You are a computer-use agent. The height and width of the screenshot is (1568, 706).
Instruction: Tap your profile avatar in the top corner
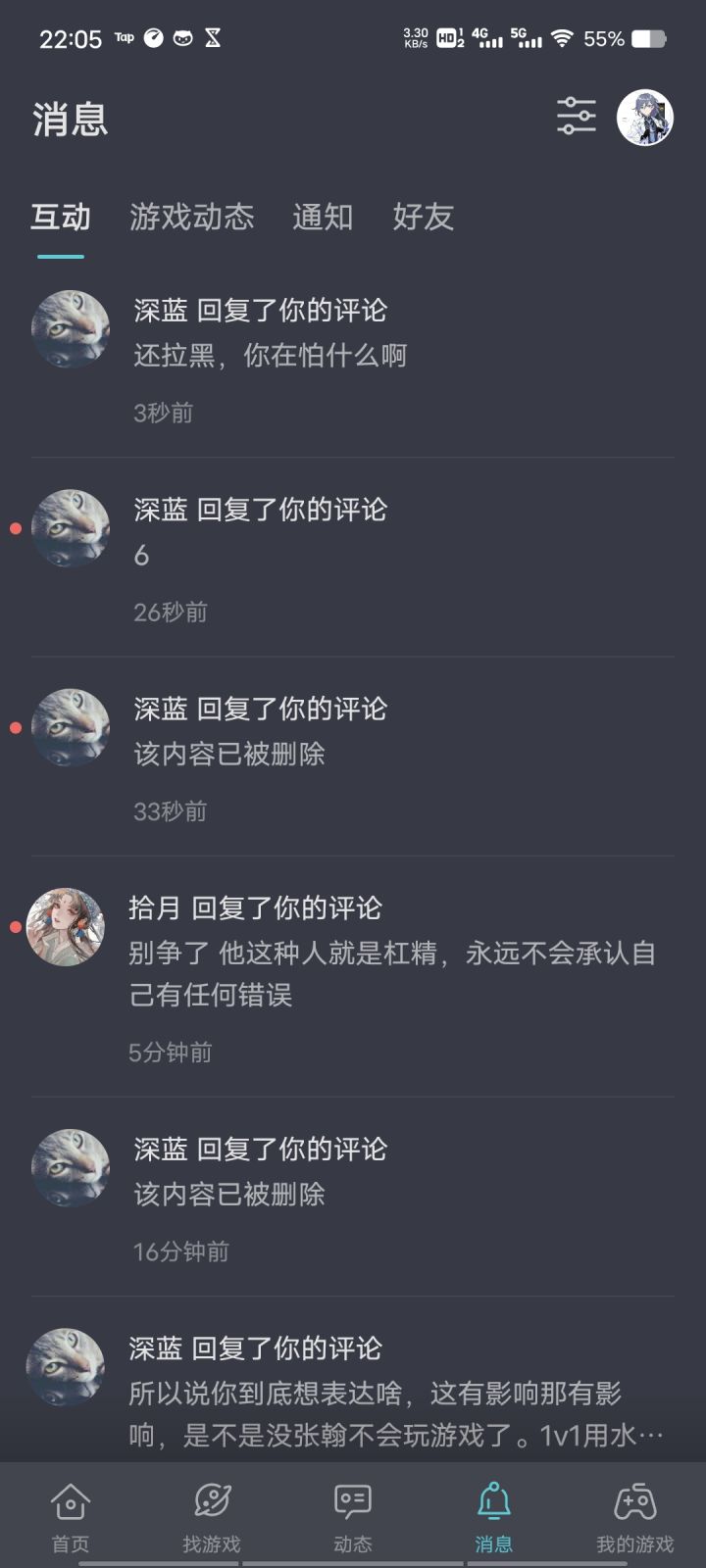click(646, 117)
